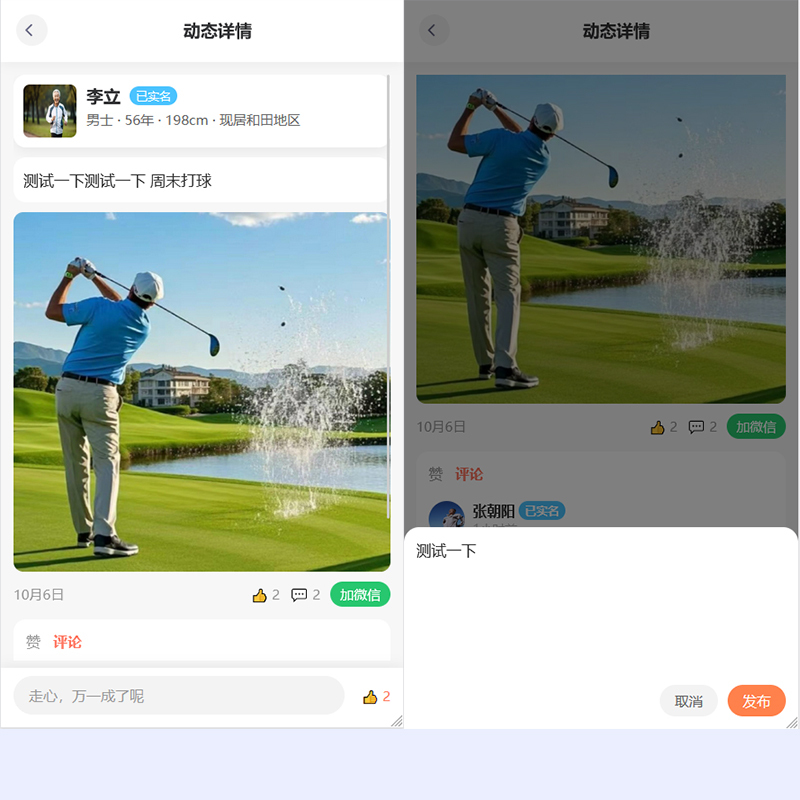View the golf photo in the undimmed post
Image resolution: width=800 pixels, height=800 pixels.
click(201, 390)
